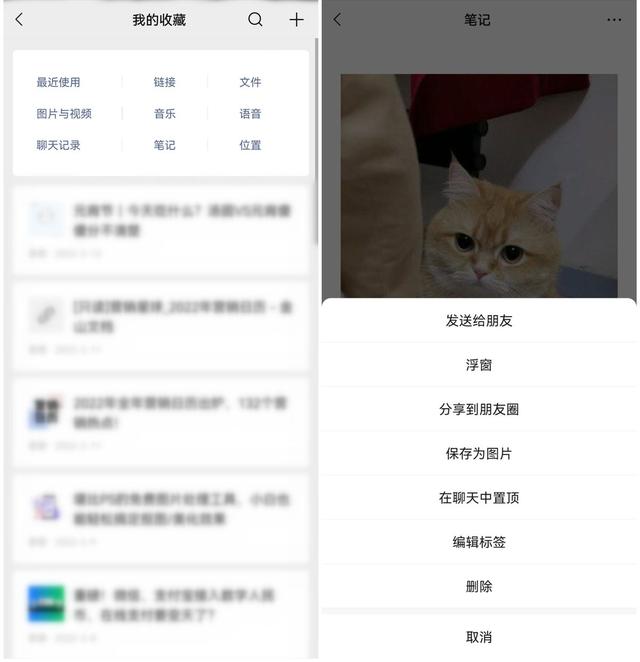Select 在聊天中置顶

pos(478,497)
